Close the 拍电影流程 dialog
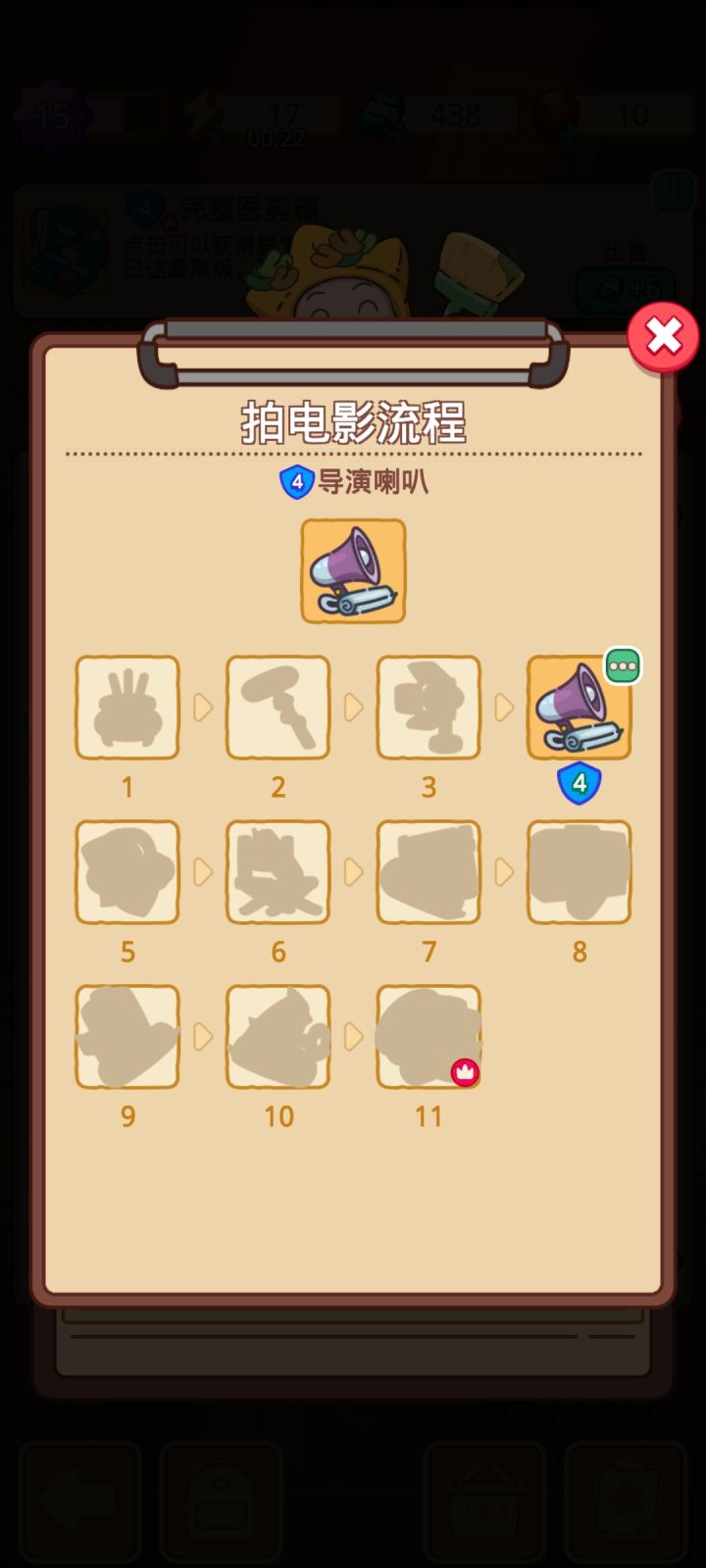Viewport: 706px width, 1568px height. [662, 336]
